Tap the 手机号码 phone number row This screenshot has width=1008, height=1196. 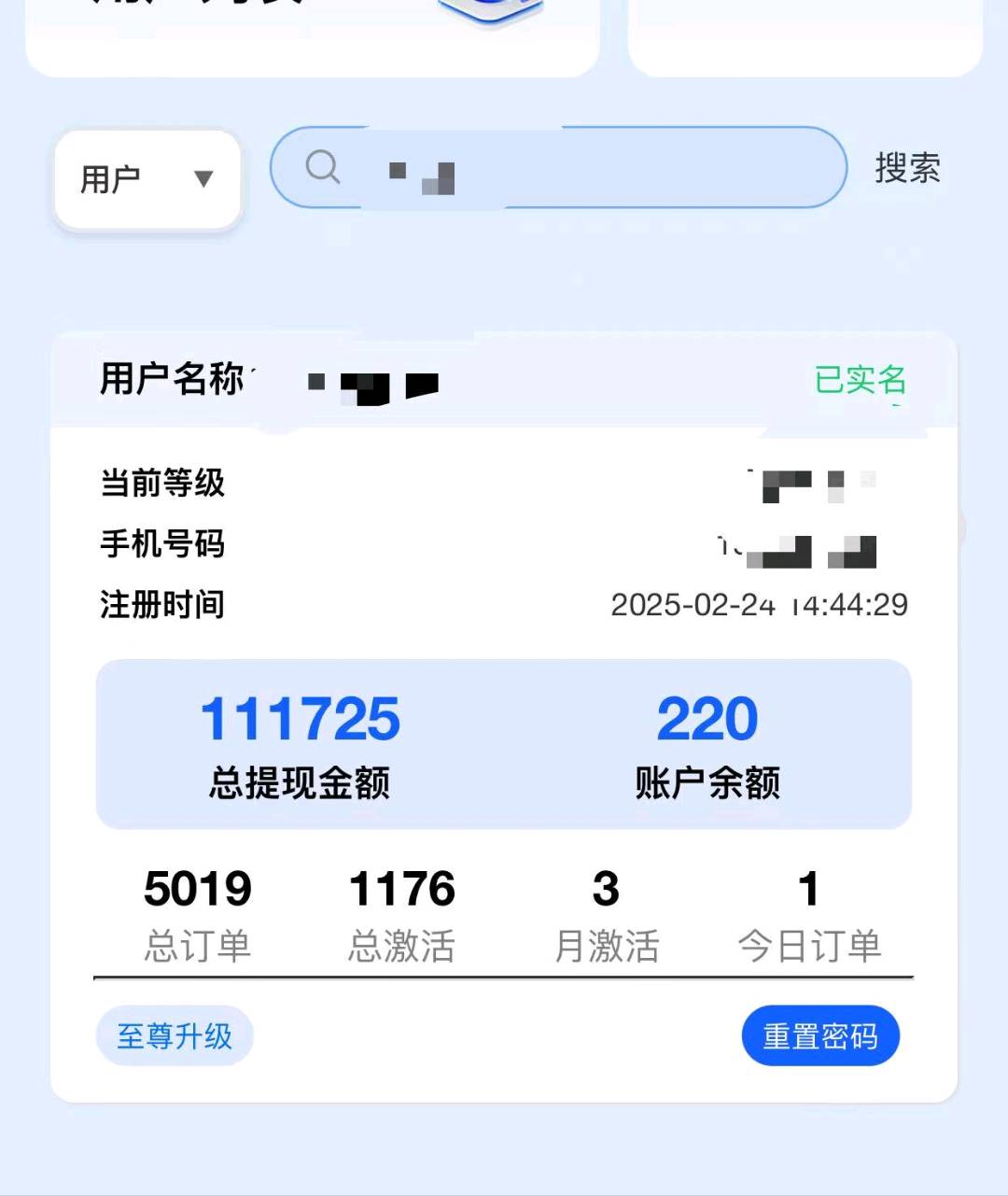[163, 544]
